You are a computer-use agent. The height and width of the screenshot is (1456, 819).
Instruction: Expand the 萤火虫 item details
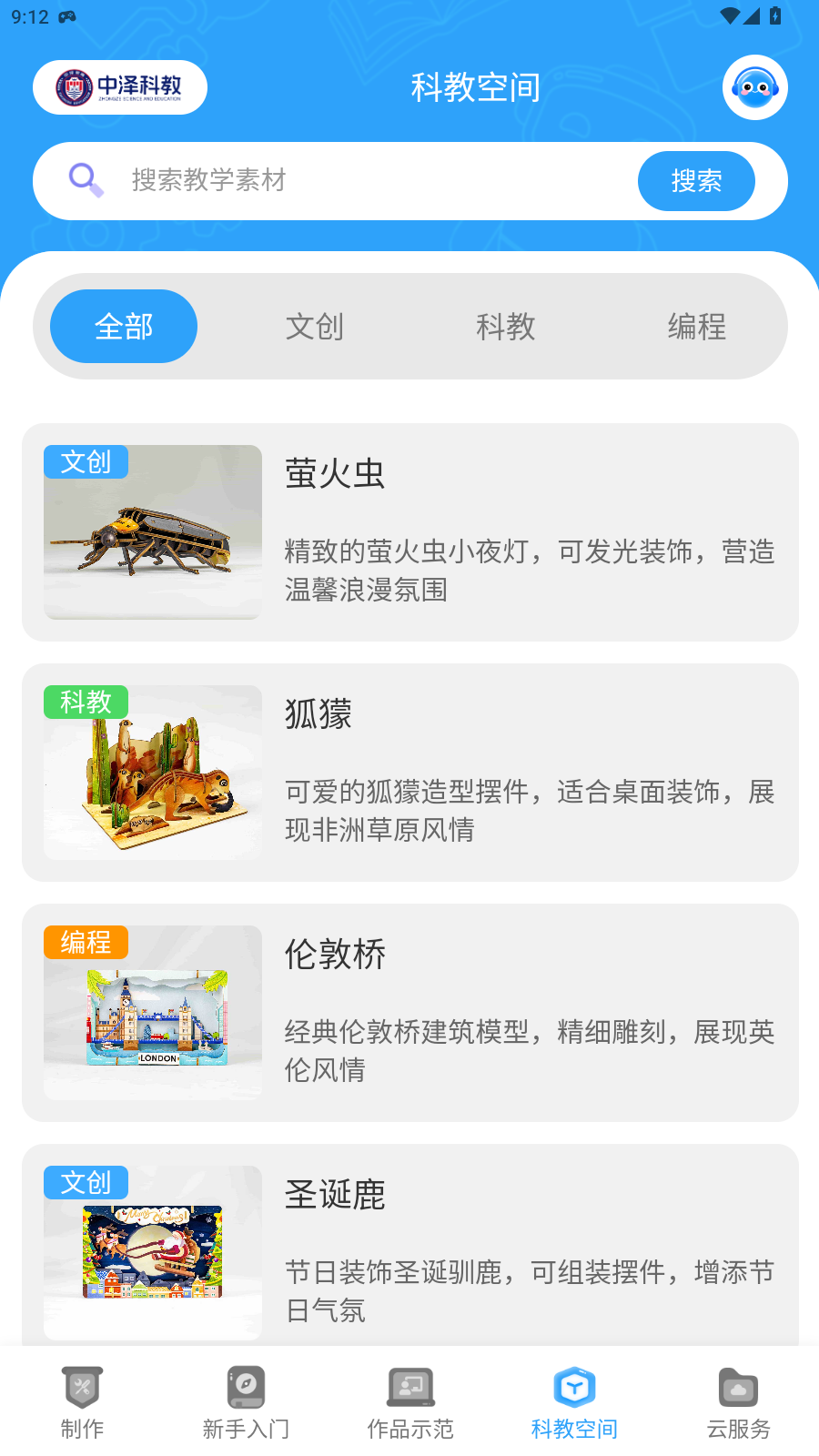409,532
